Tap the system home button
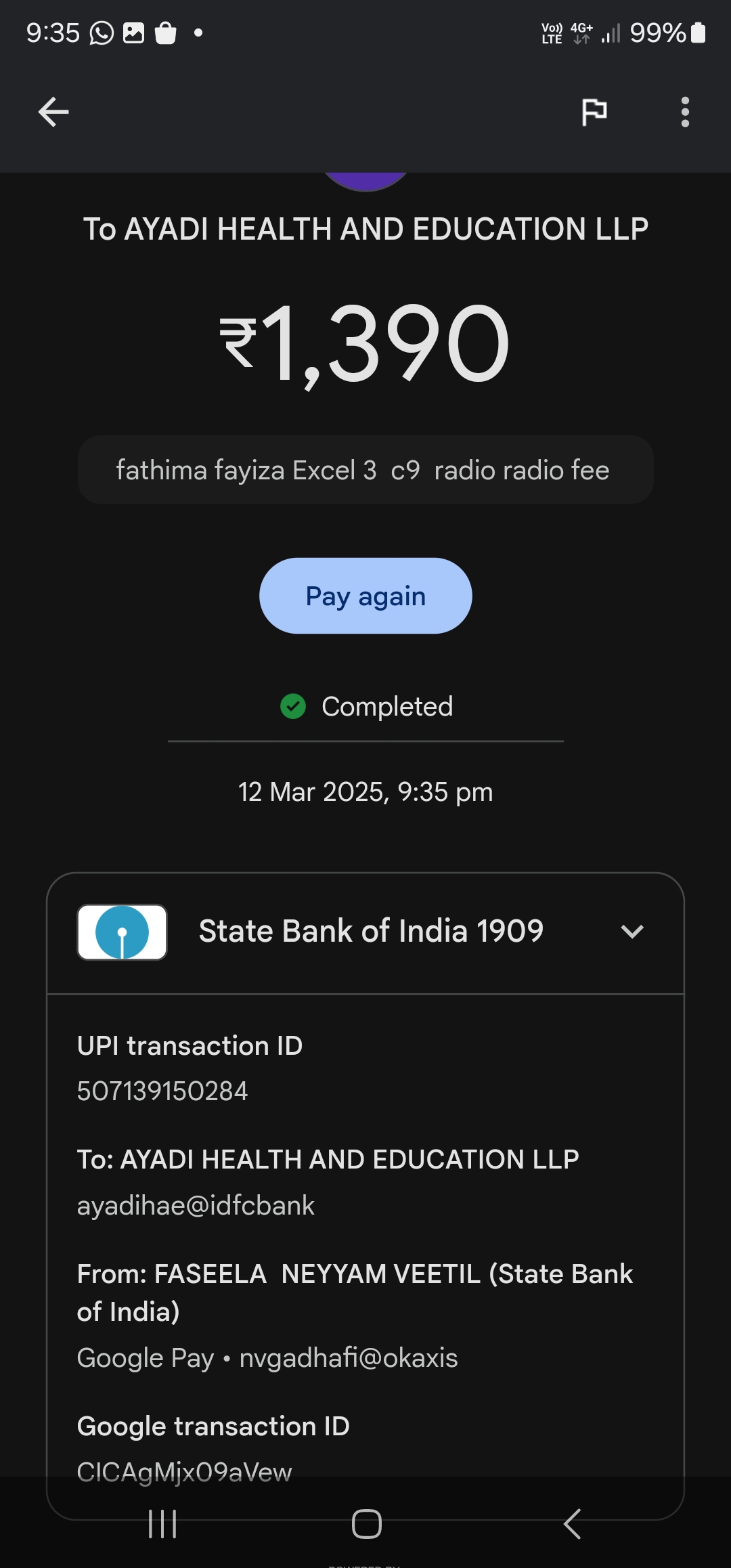 click(x=366, y=1524)
